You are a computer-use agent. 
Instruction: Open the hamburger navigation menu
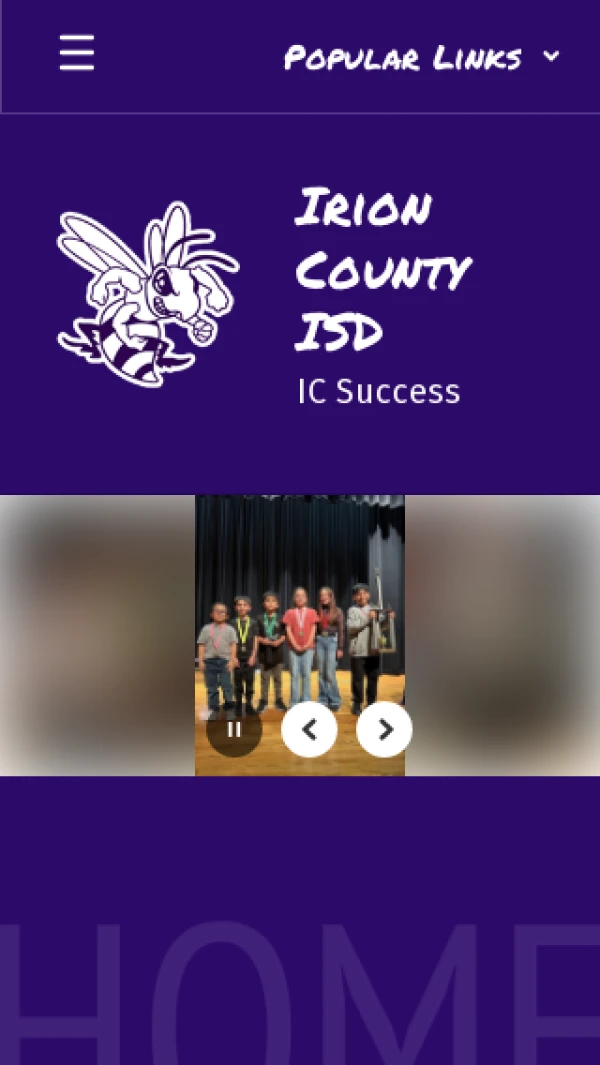[x=77, y=53]
